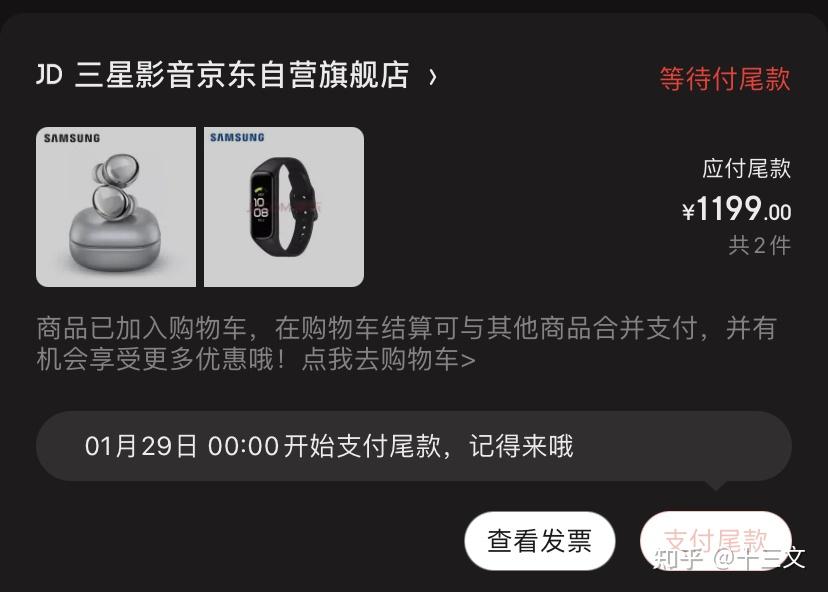This screenshot has height=592, width=828.
Task: Tap 点我去购物车 link
Action: (x=388, y=360)
